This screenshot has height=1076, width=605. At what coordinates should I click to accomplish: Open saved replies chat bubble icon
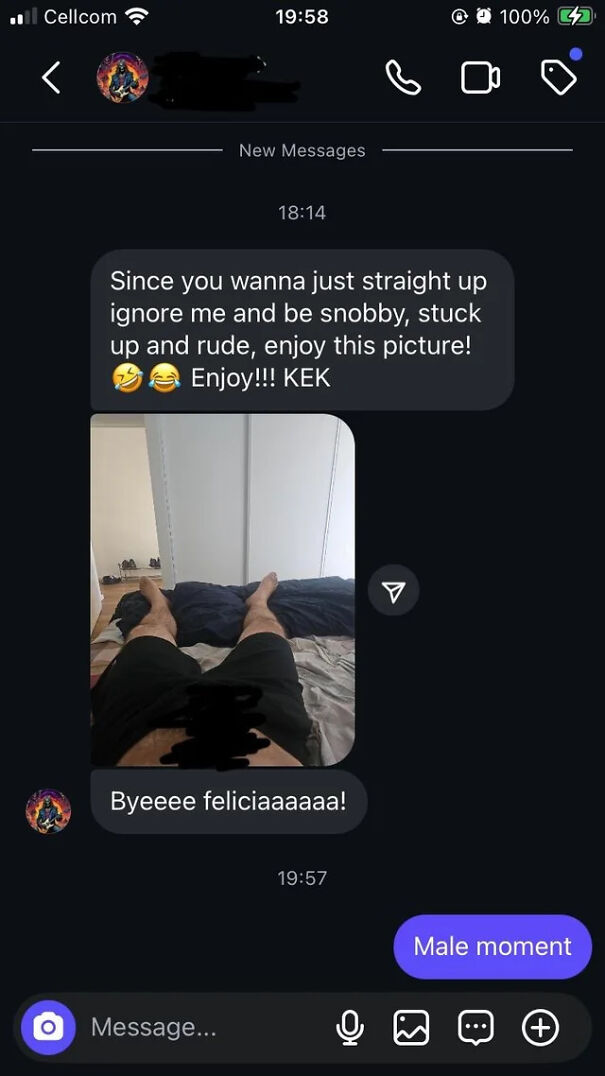475,1027
